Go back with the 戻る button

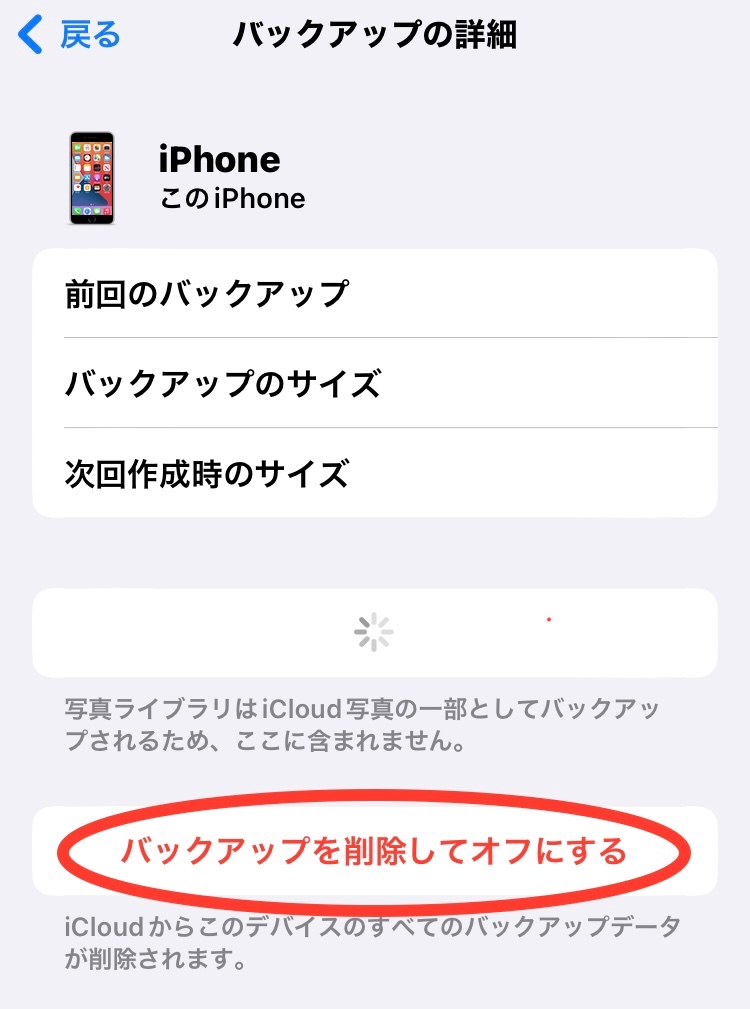70,36
